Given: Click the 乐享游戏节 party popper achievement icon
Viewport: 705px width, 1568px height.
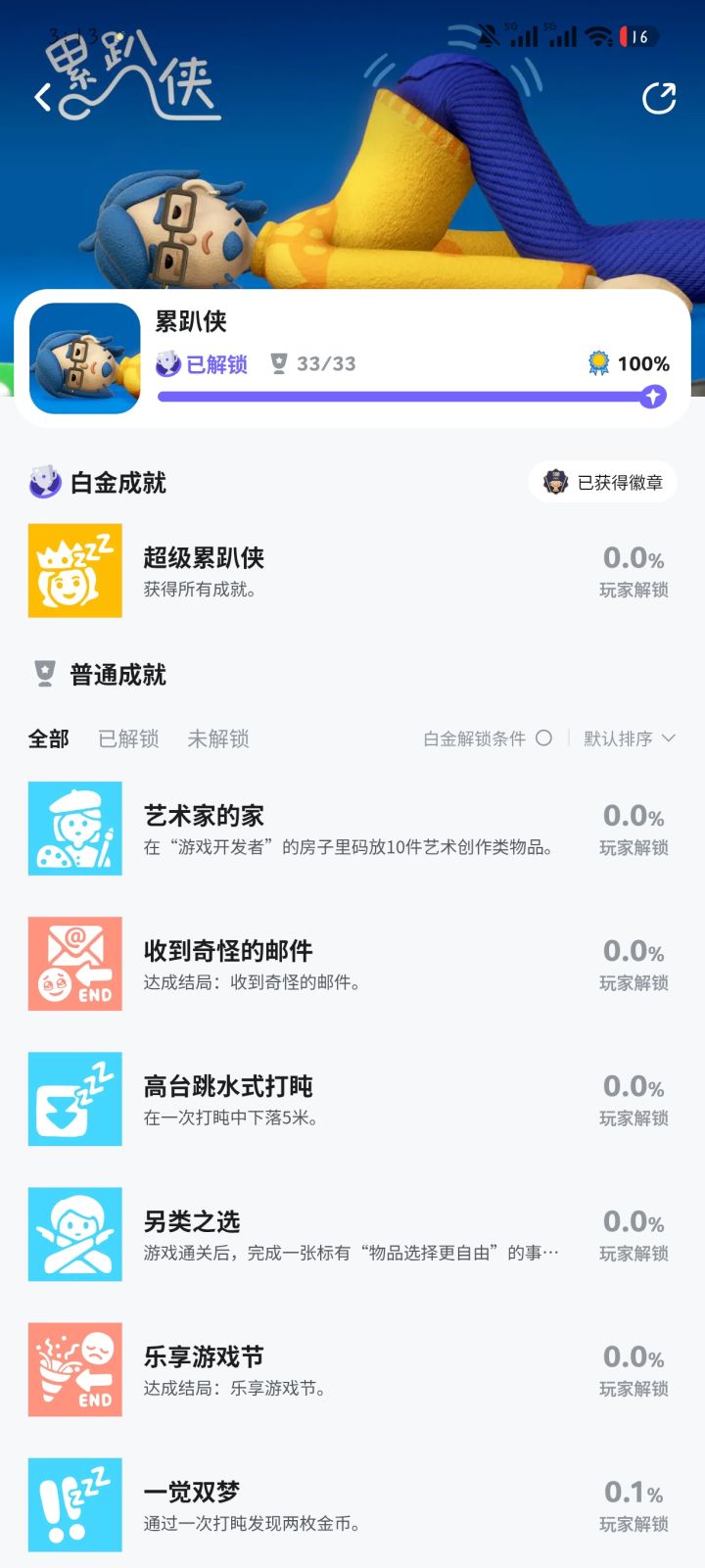Looking at the screenshot, I should pos(74,1369).
